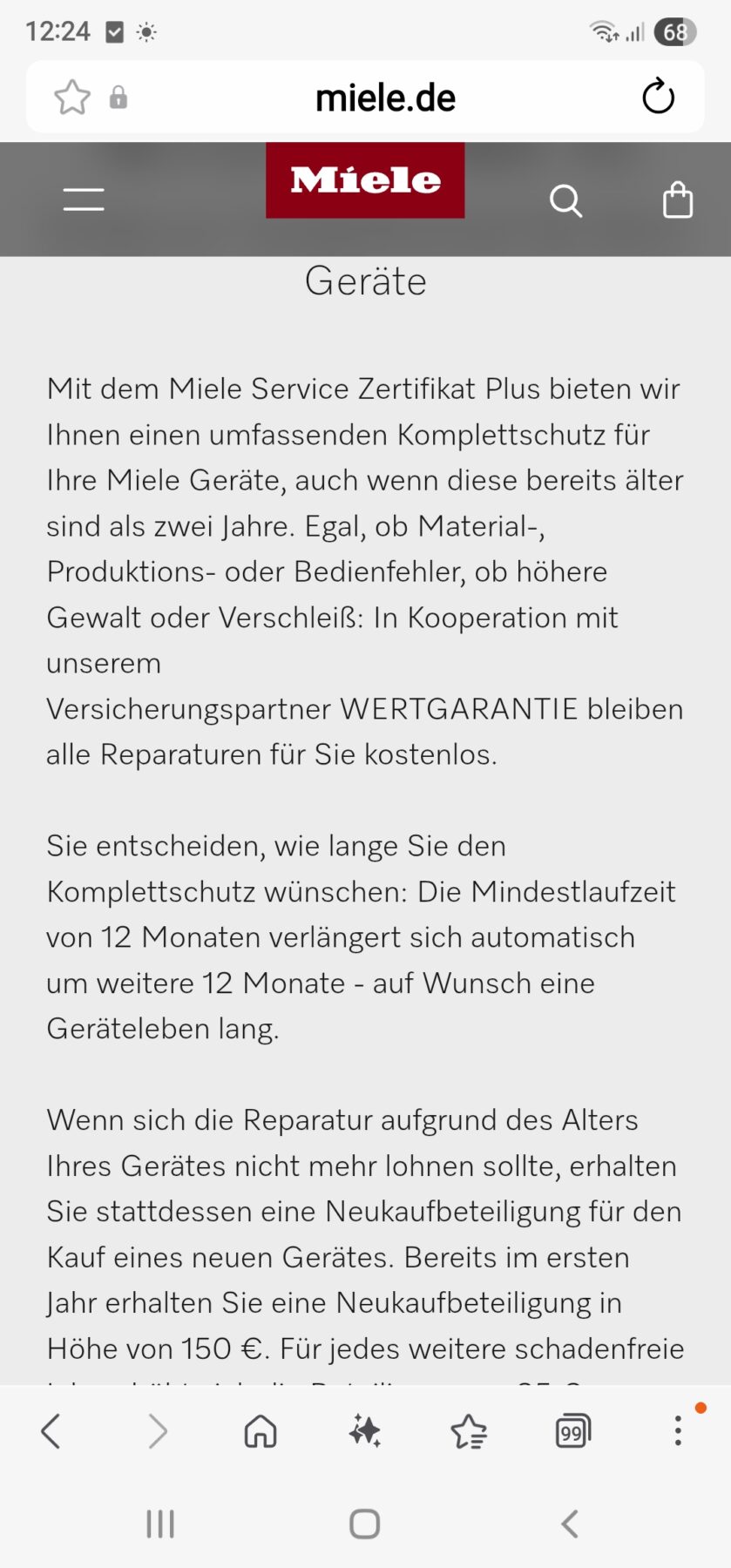The image size is (731, 1568).
Task: Open the browser's three-dot menu
Action: (x=678, y=1431)
